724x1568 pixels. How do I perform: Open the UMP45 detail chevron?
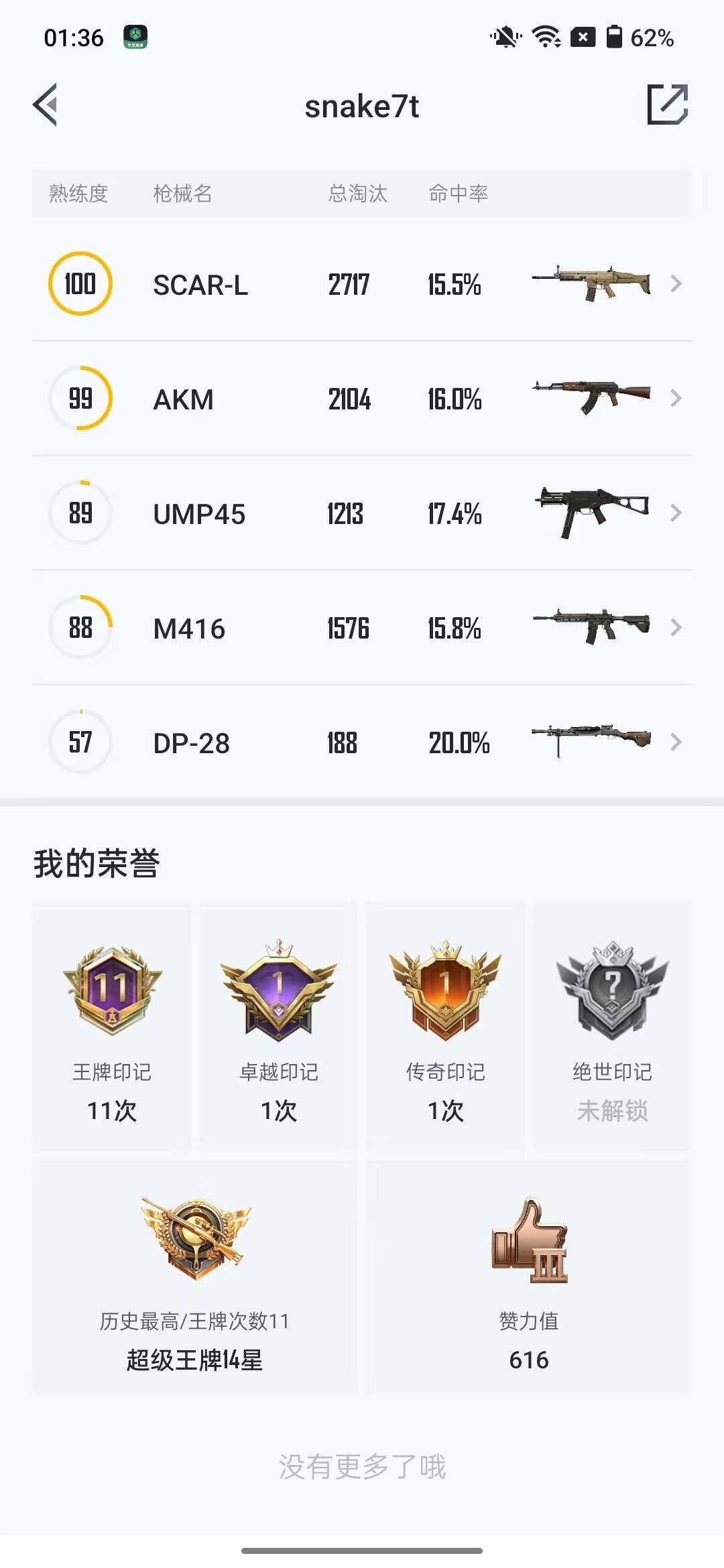tap(677, 513)
